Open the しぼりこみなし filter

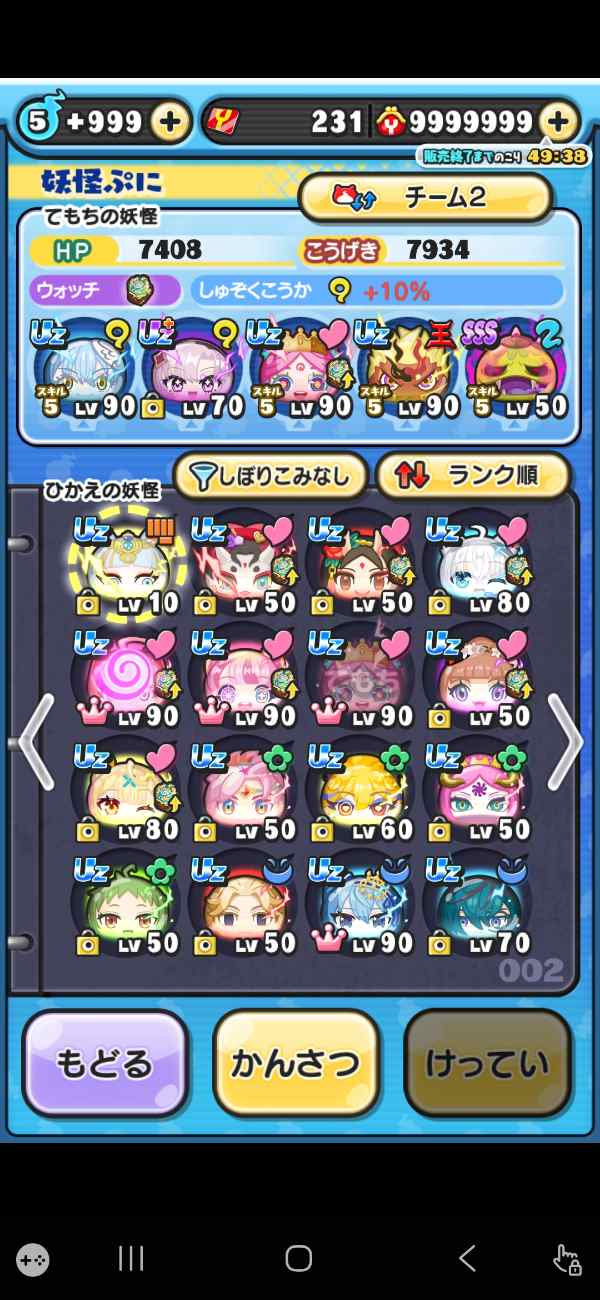coord(272,476)
